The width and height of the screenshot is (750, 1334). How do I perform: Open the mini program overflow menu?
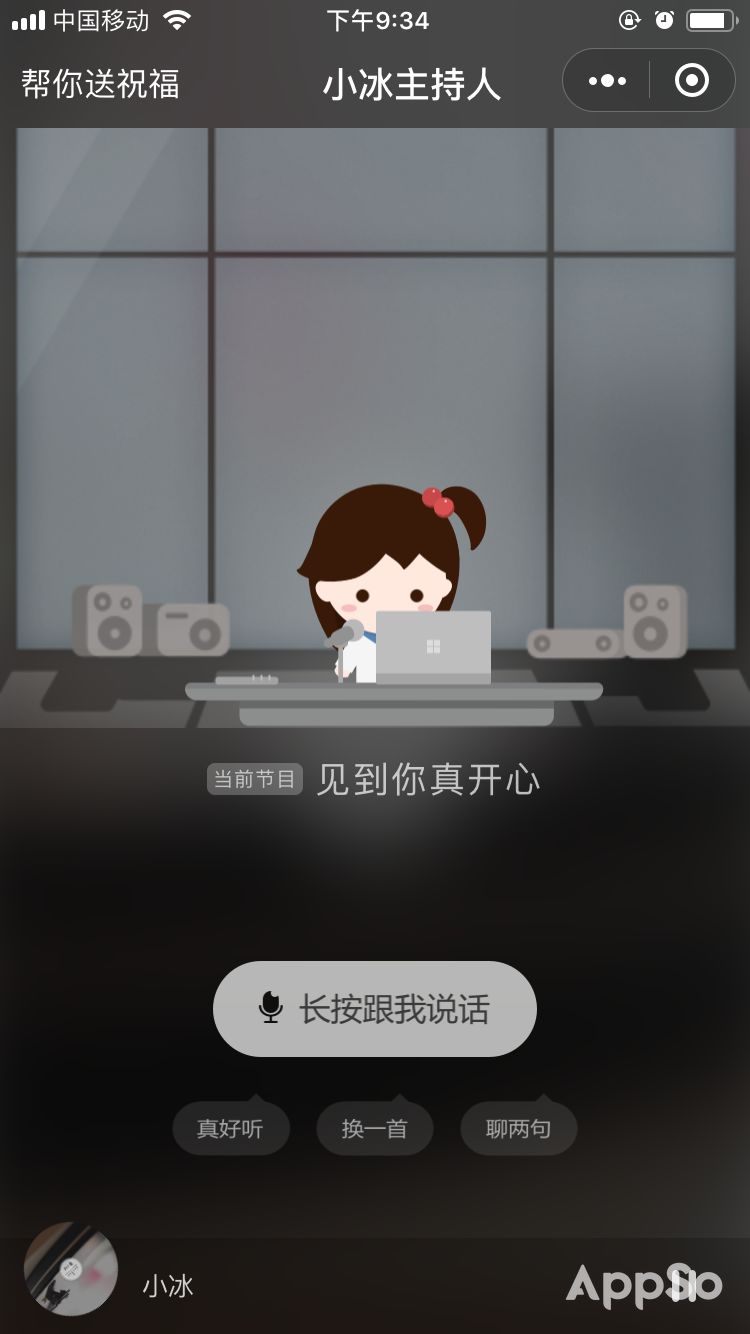607,81
